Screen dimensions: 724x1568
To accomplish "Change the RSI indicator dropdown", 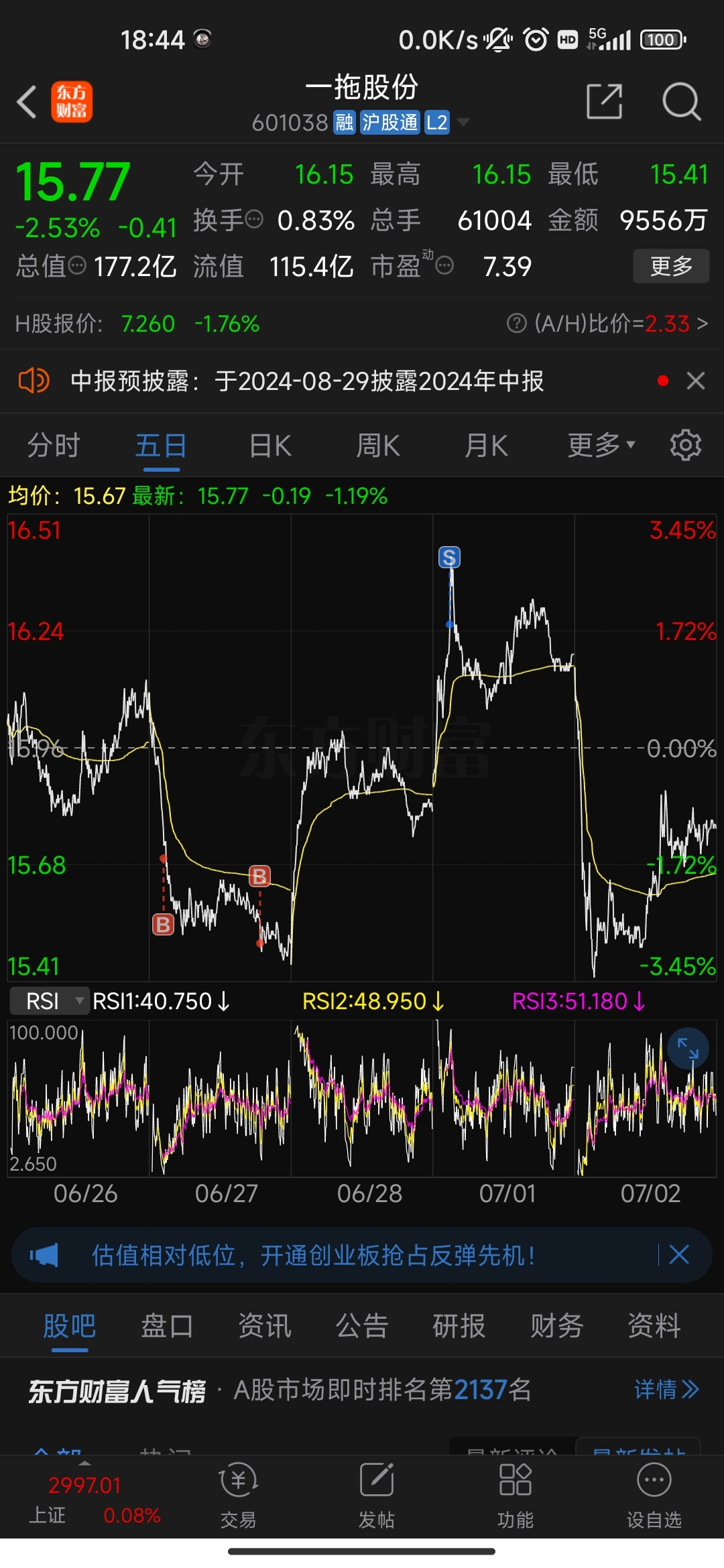I will [x=50, y=1001].
